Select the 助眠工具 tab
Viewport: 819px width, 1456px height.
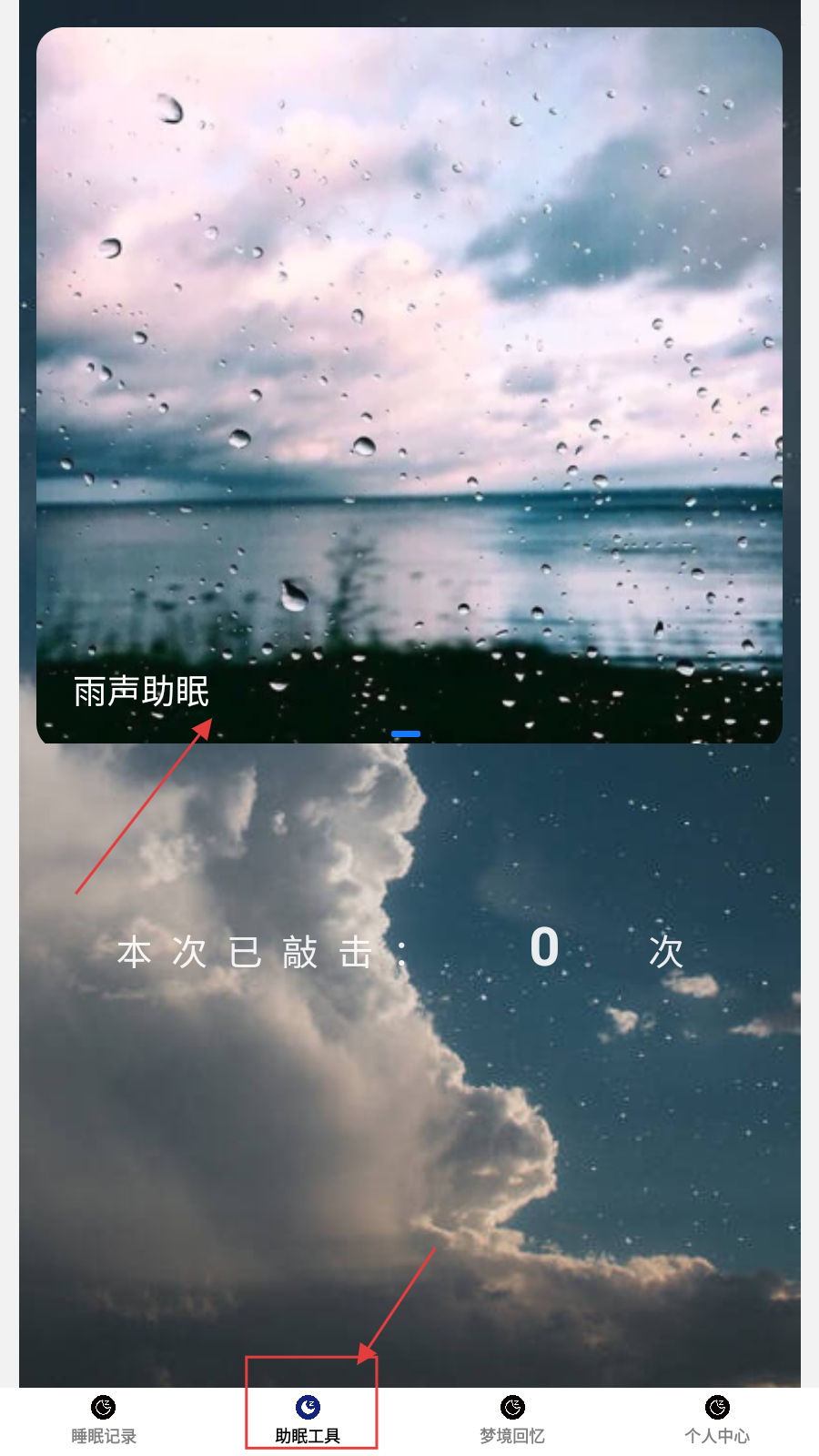click(308, 1421)
